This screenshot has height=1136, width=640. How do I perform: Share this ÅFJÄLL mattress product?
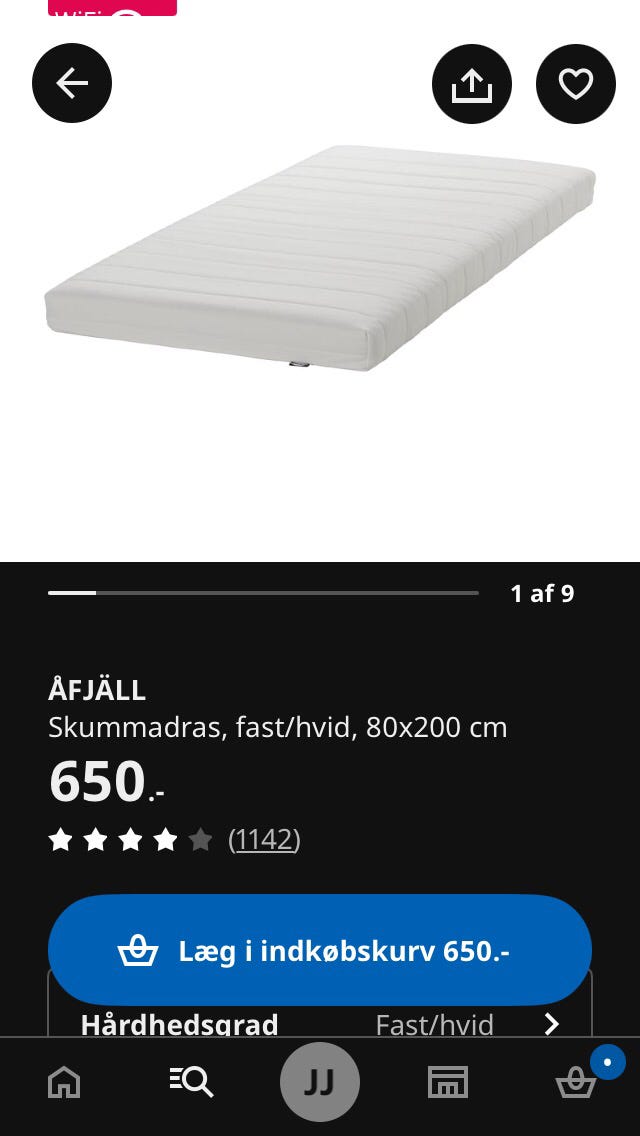(x=472, y=84)
